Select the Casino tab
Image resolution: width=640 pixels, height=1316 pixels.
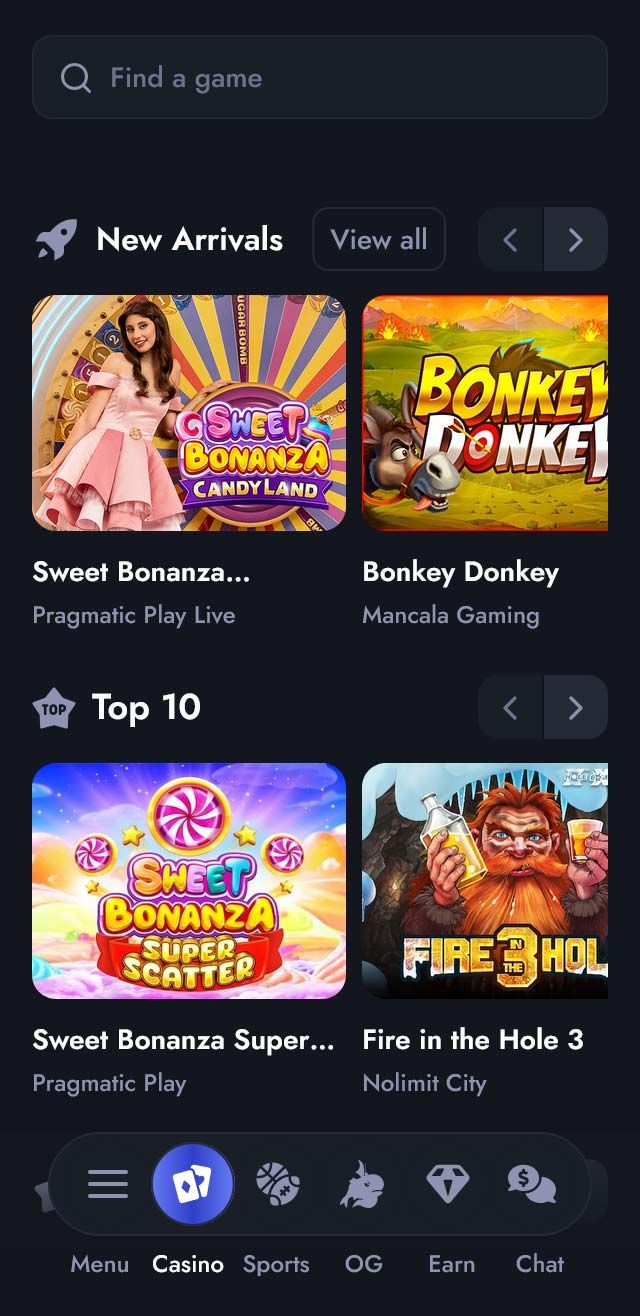(192, 1185)
